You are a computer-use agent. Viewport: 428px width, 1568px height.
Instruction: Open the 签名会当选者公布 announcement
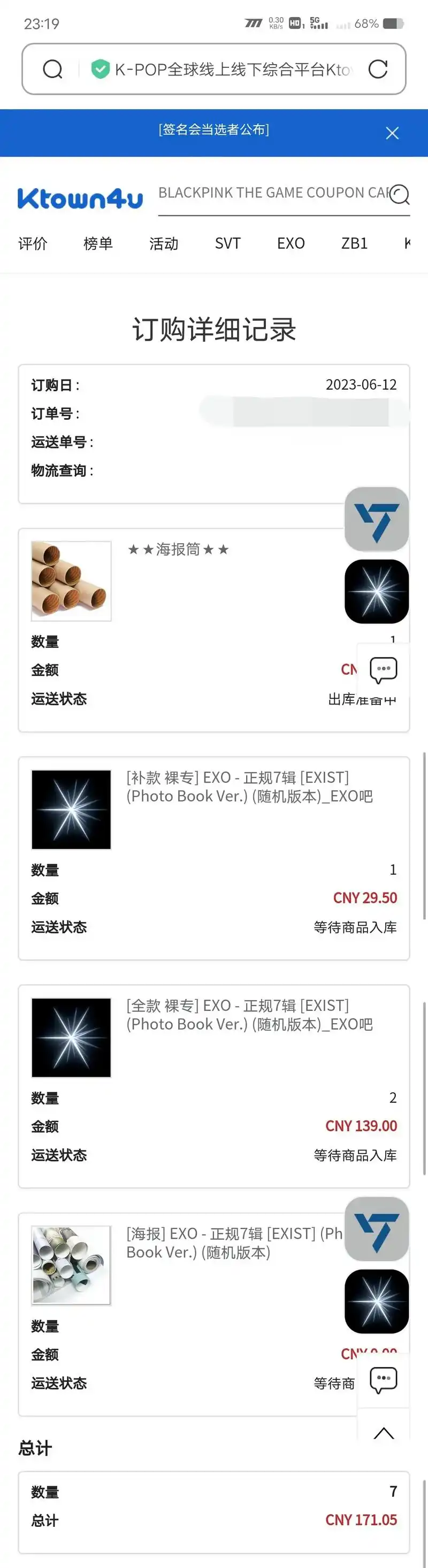tap(213, 130)
